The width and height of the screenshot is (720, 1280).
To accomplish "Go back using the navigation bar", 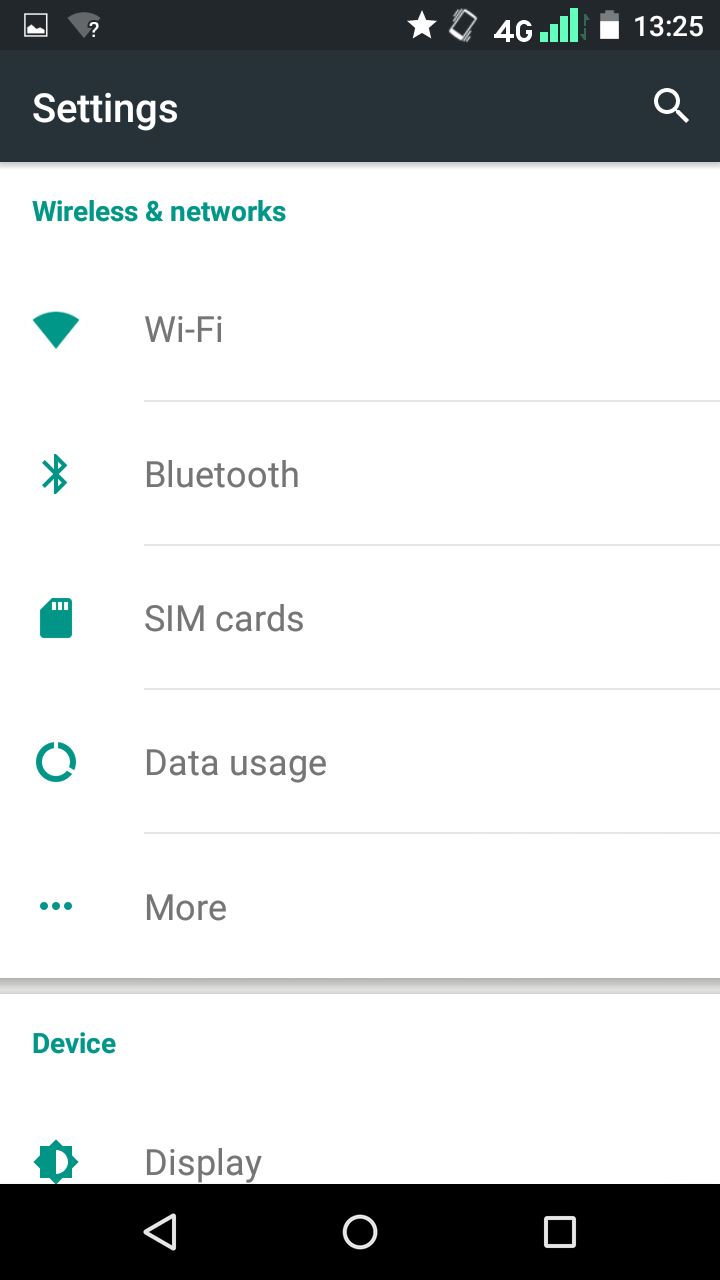I will click(160, 1231).
